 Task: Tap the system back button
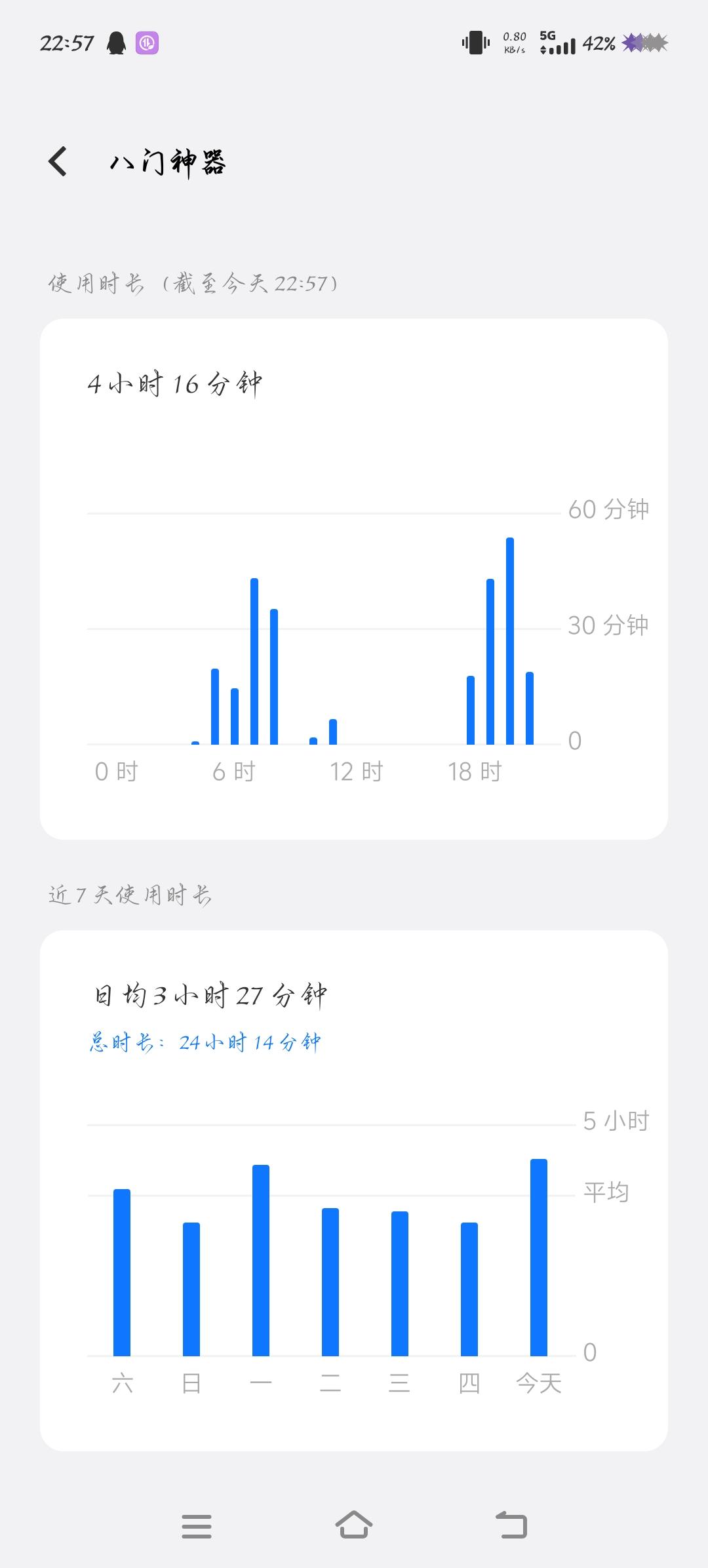[x=511, y=1525]
